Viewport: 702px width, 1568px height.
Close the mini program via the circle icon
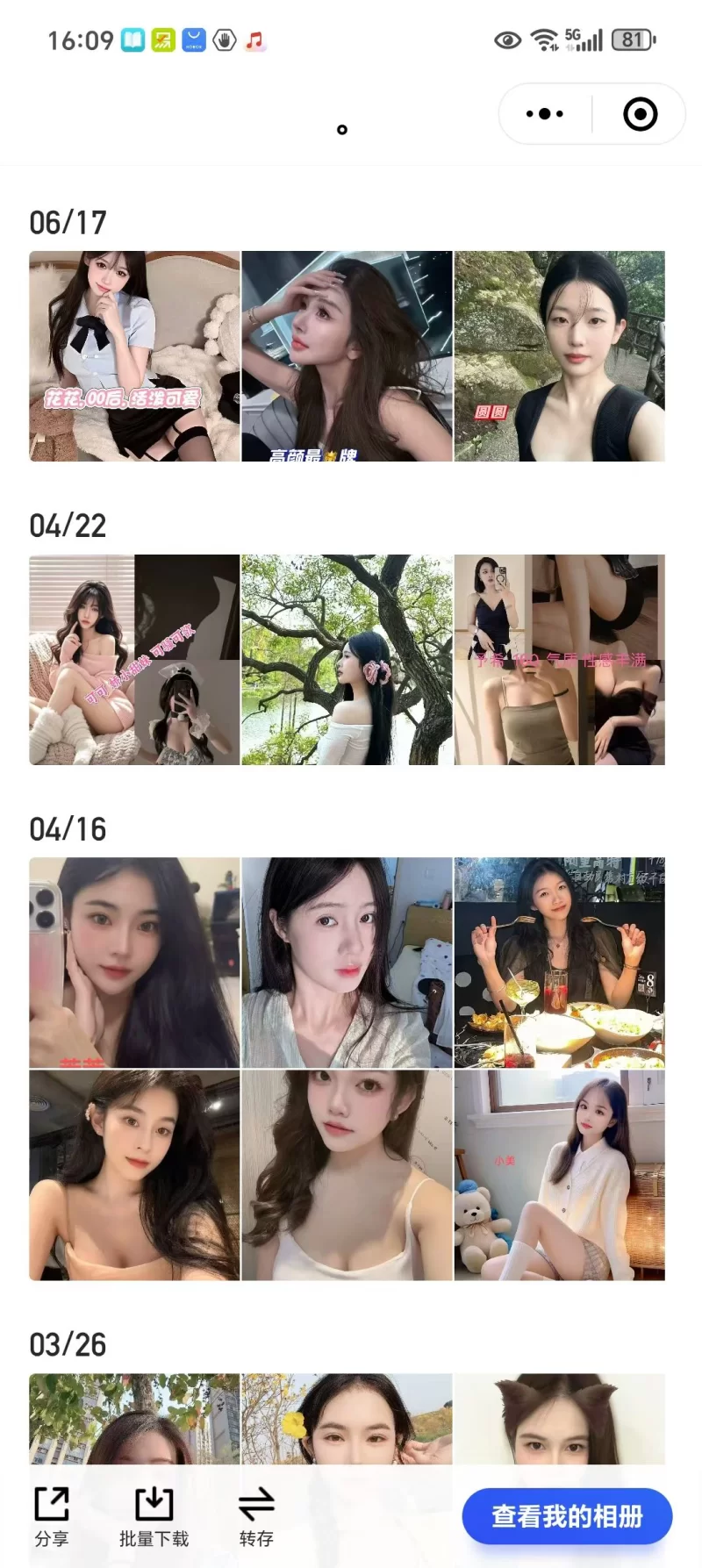(640, 114)
